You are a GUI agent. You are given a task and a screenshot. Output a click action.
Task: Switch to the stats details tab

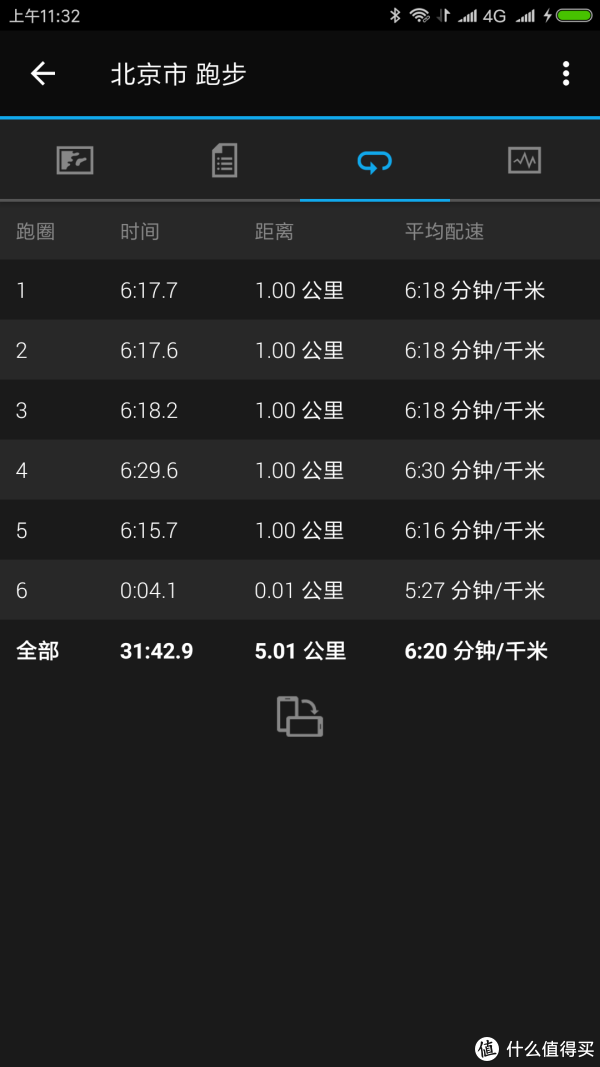click(224, 161)
